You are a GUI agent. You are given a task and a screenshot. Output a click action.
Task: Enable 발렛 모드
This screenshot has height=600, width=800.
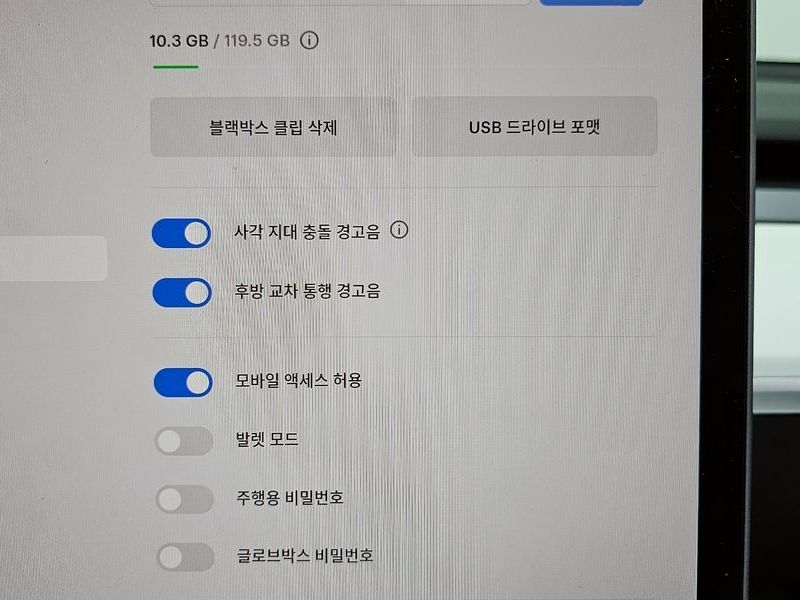point(185,440)
